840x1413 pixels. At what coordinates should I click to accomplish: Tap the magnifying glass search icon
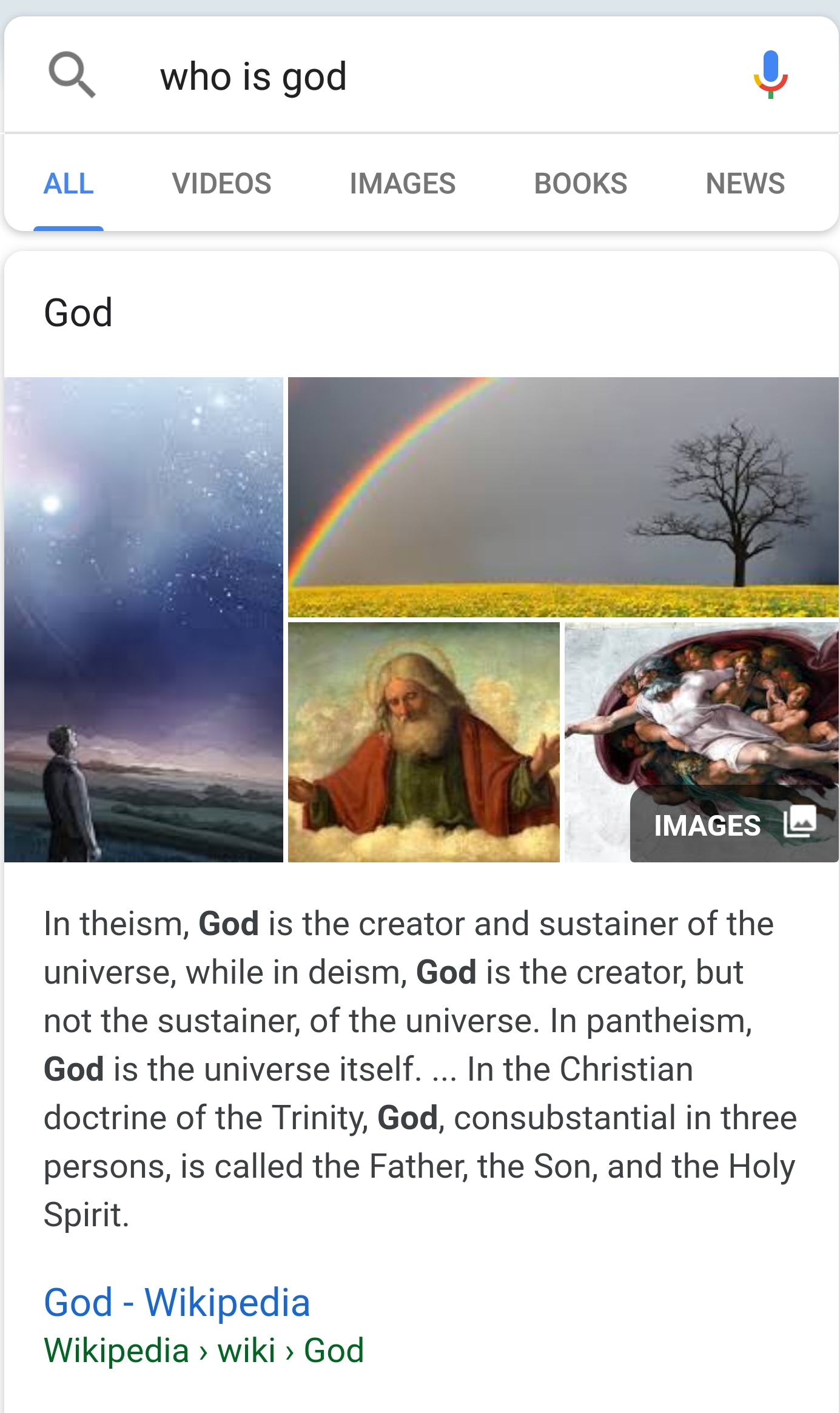pyautogui.click(x=72, y=75)
